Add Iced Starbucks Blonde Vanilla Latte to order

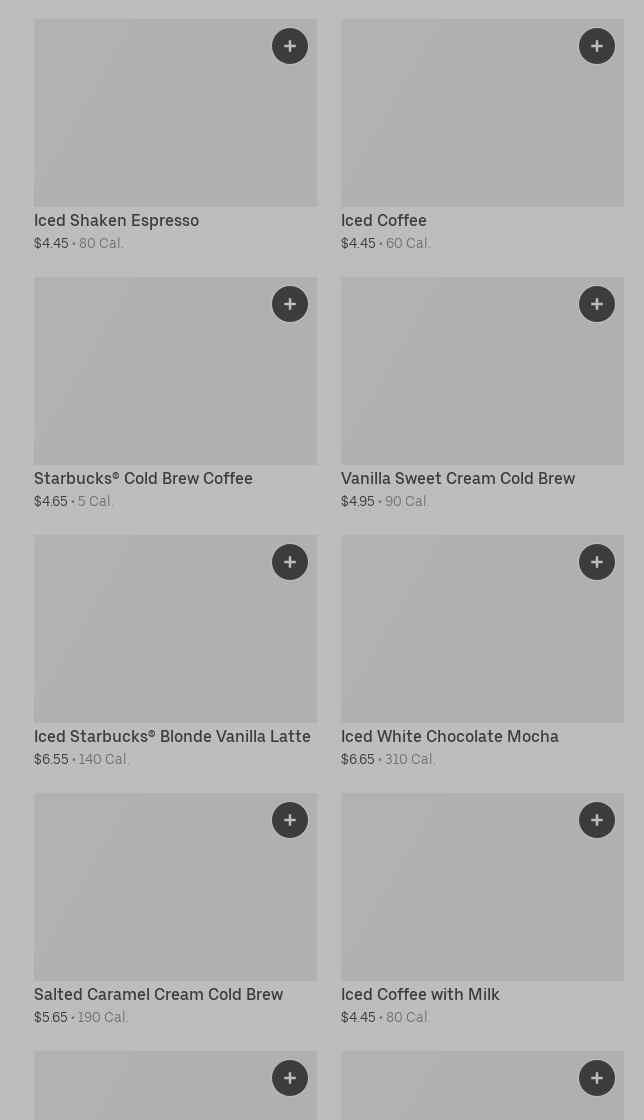(x=290, y=562)
